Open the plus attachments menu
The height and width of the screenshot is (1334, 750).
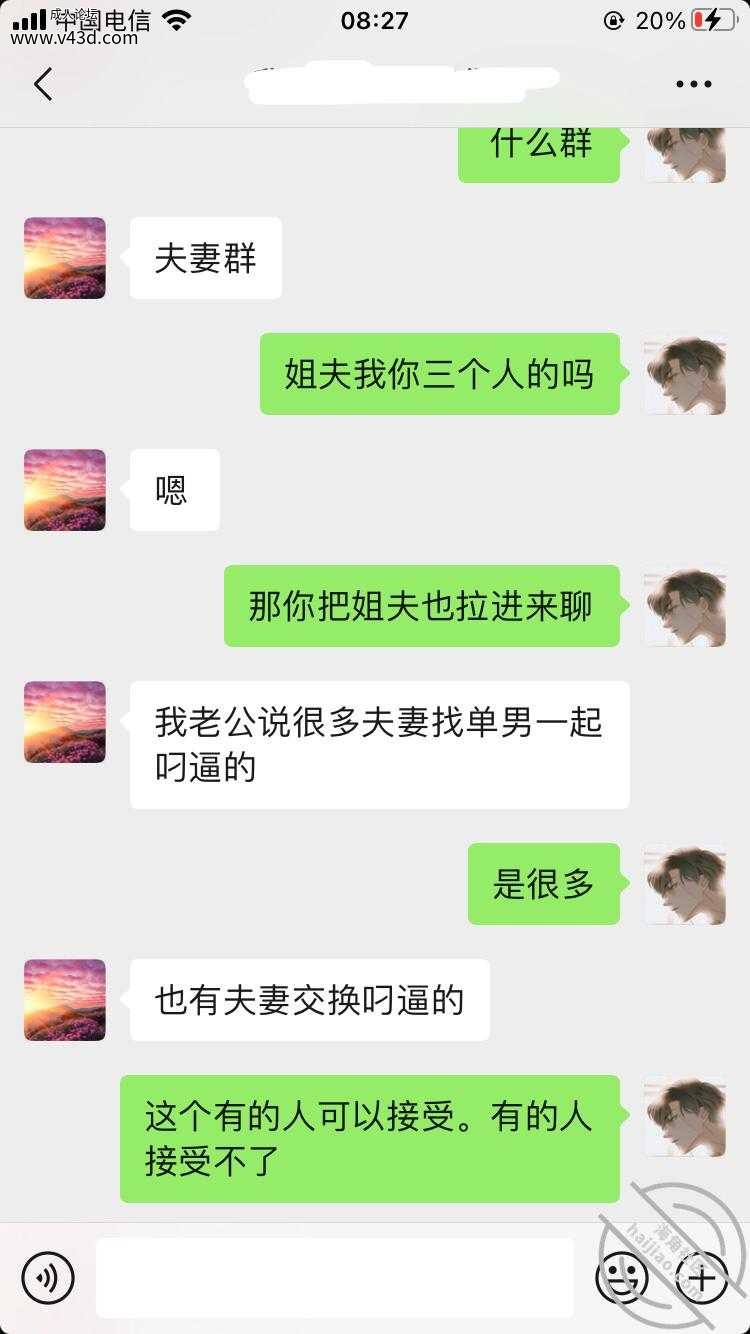702,1277
